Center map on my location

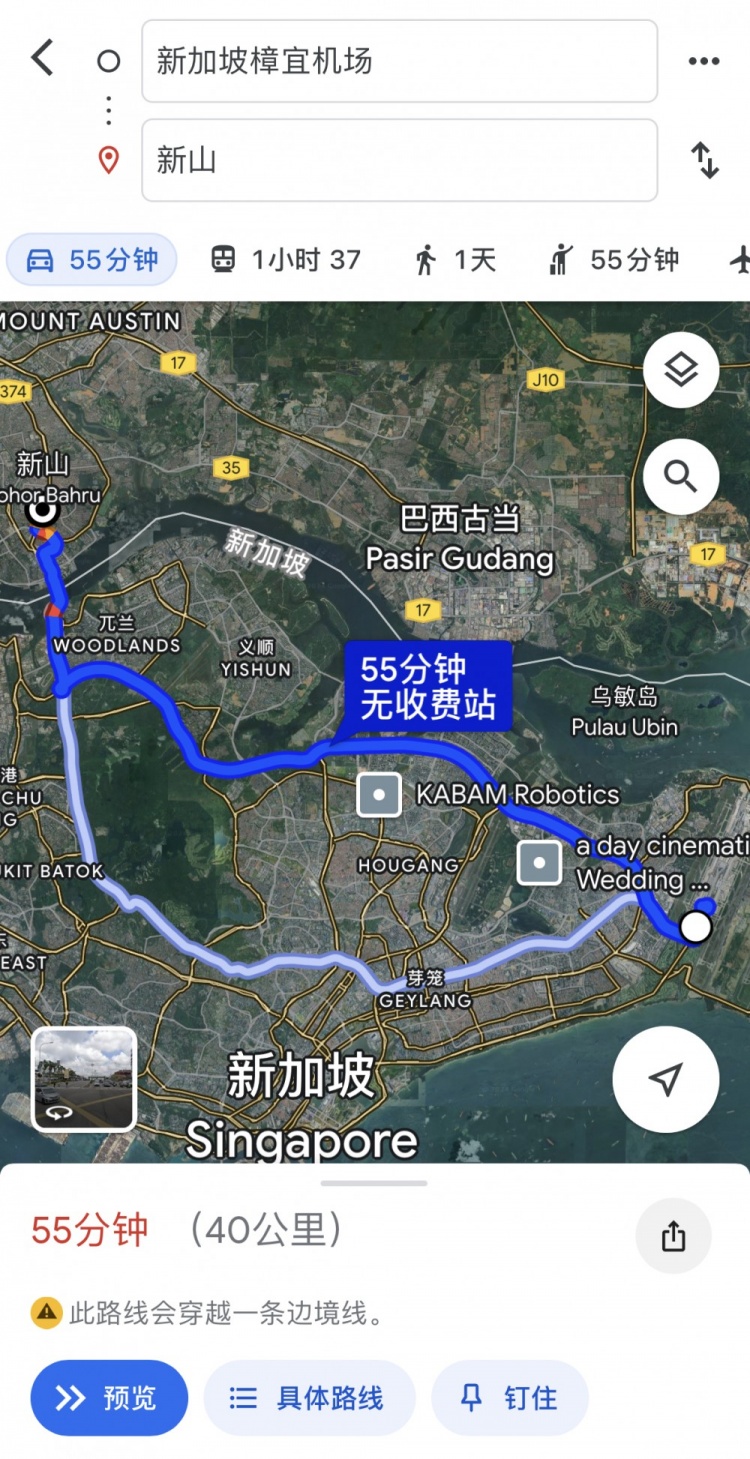coord(665,1079)
